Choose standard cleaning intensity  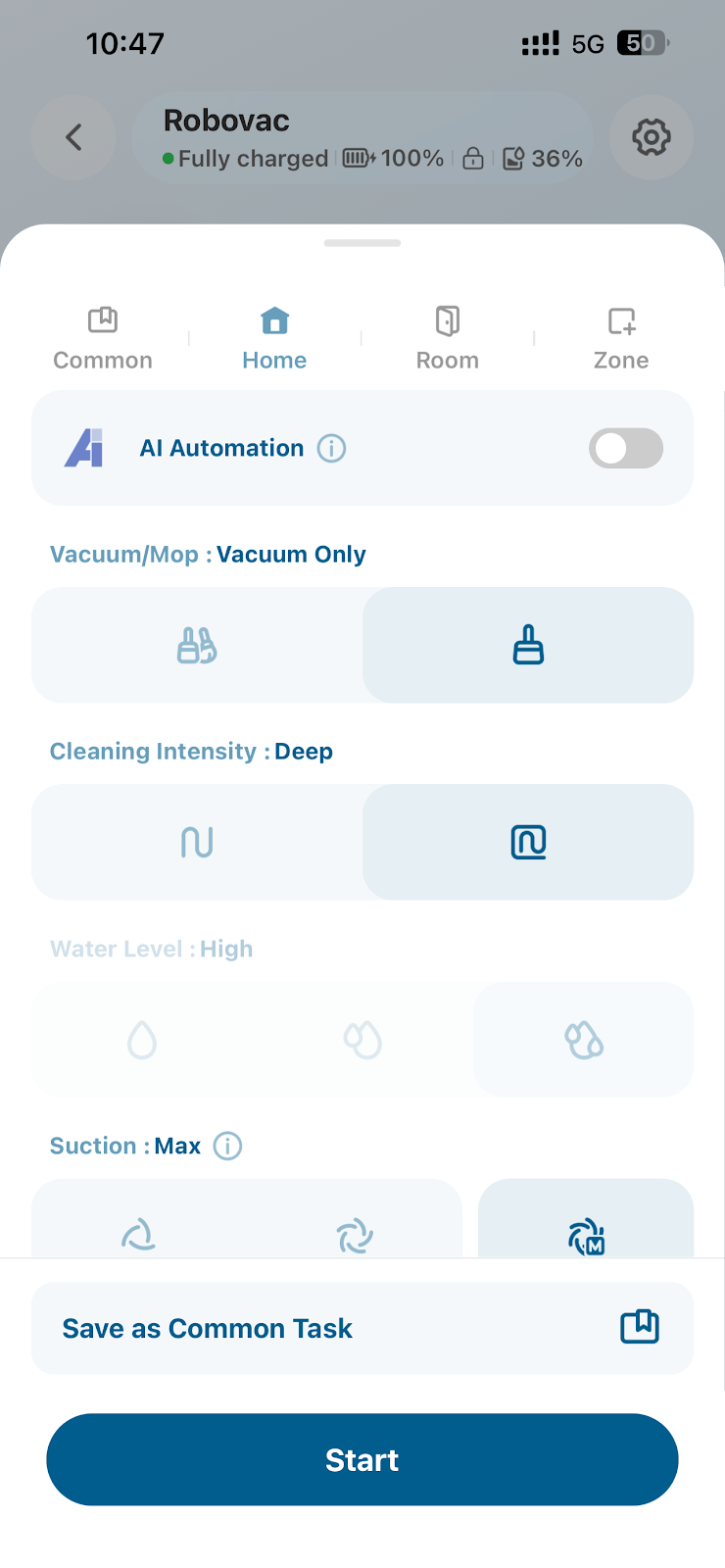coord(197,843)
